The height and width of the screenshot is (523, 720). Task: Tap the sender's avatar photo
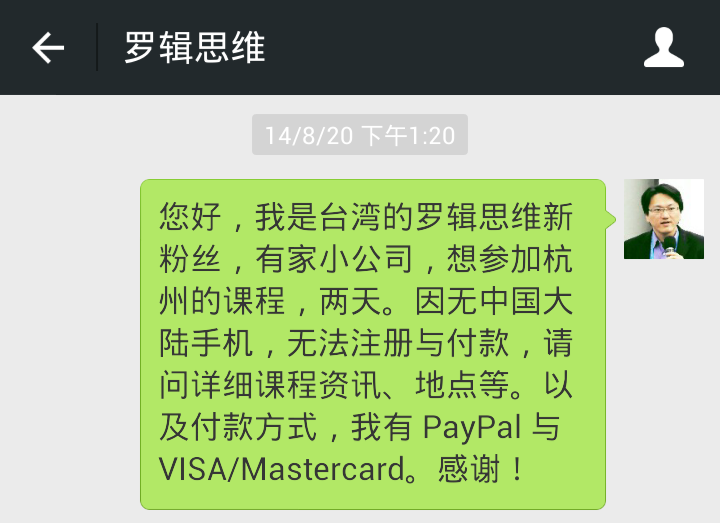663,219
